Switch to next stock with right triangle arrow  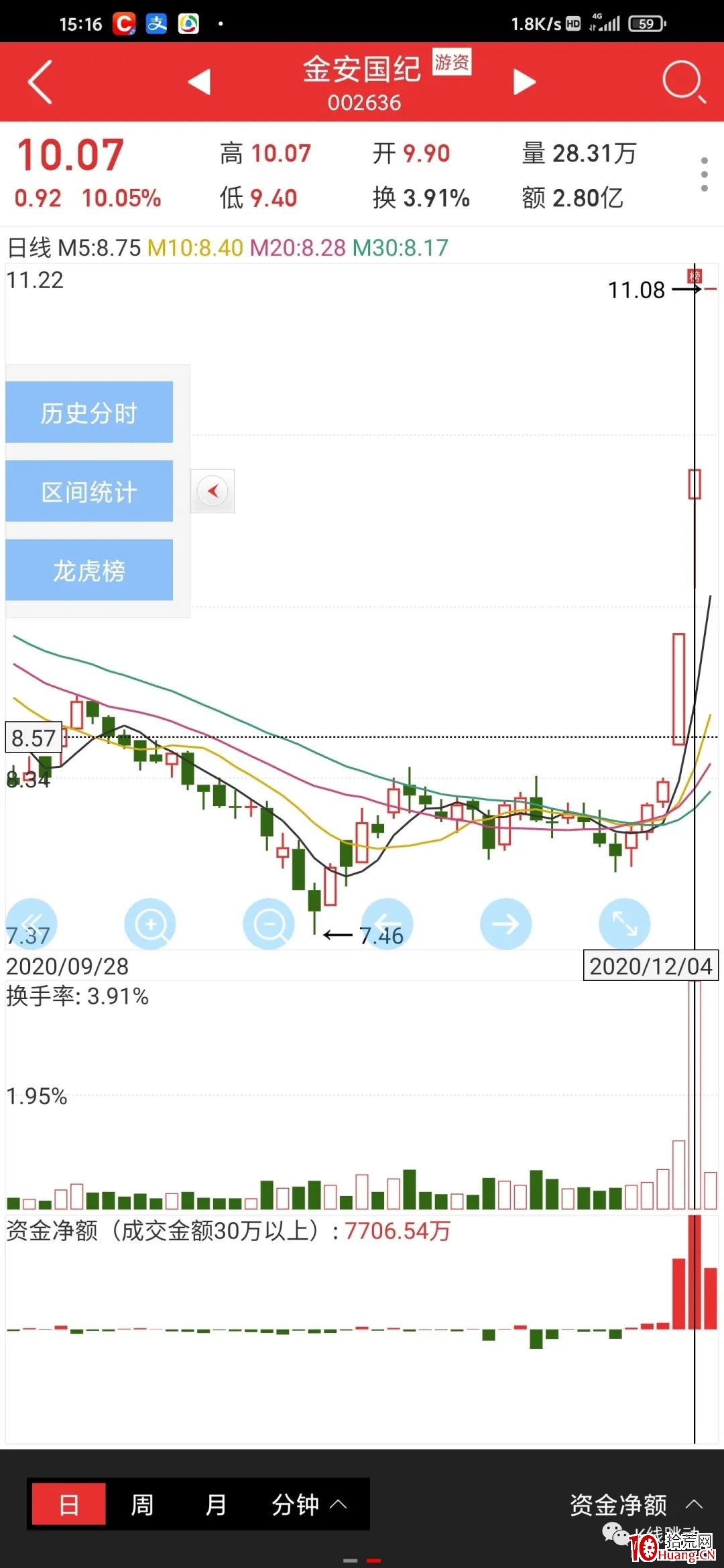tap(524, 80)
